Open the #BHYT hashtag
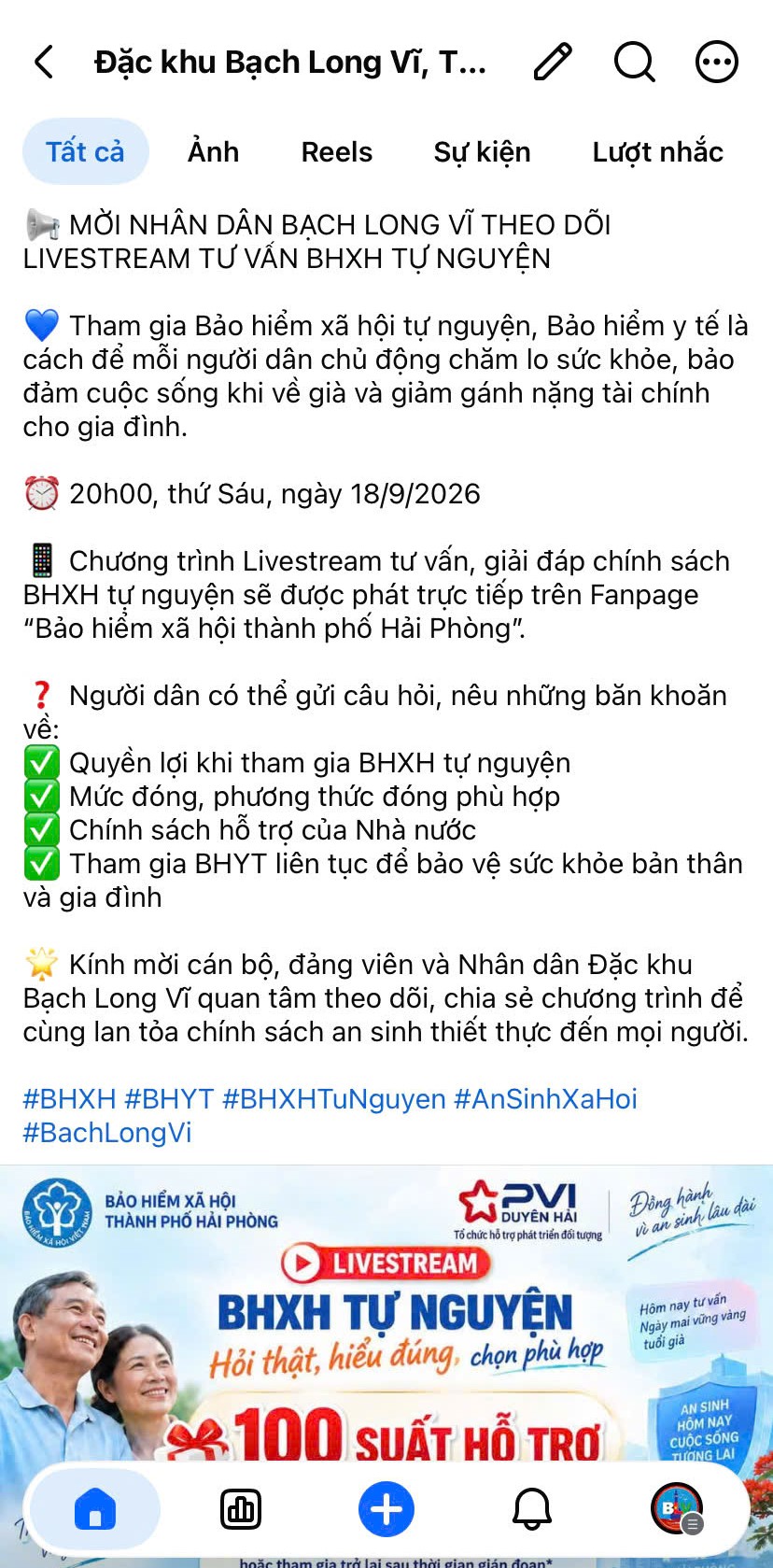Screen dimensions: 773x1568 pos(169,1098)
